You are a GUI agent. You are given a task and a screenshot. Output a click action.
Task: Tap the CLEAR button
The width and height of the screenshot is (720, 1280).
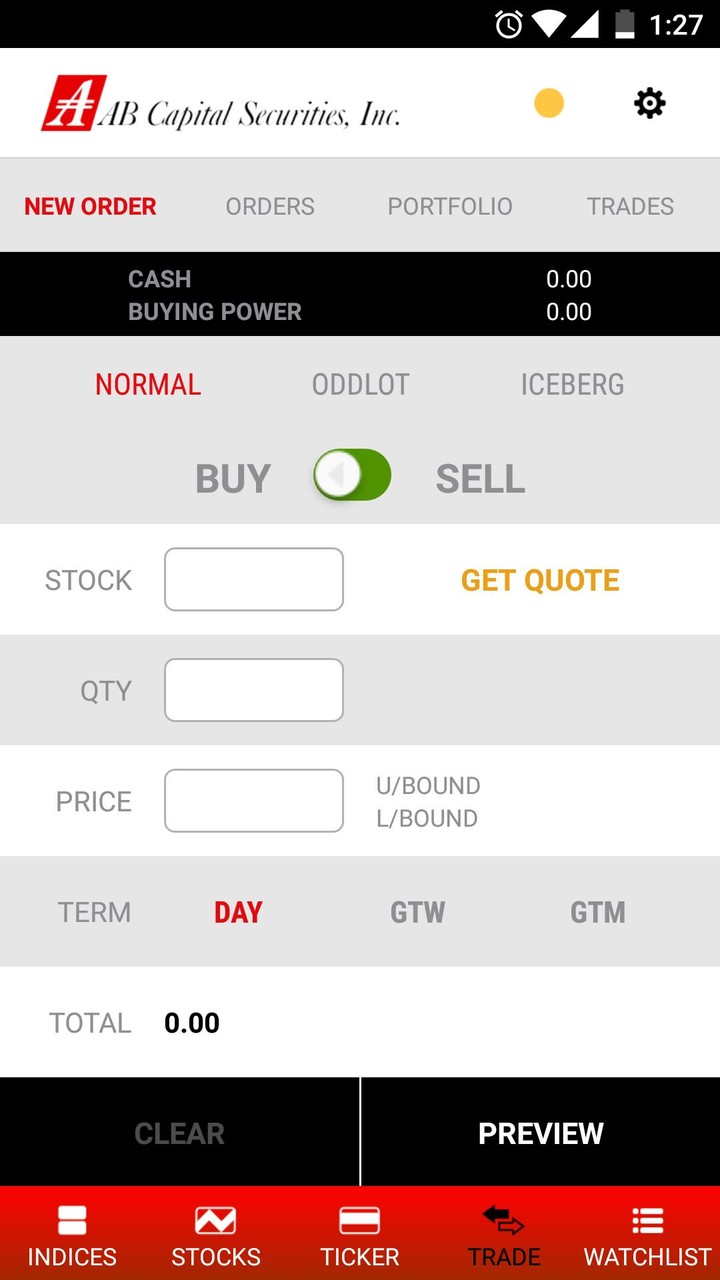(x=179, y=1132)
